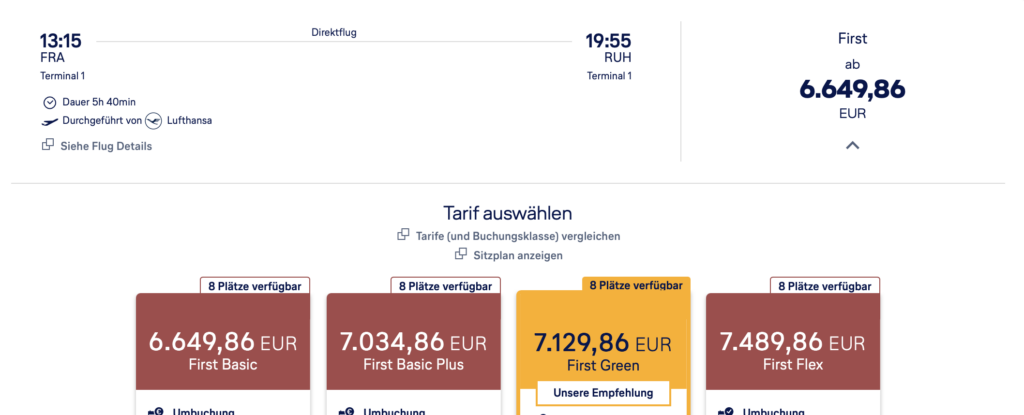Open Tarife (und Buchungsklasse) vergleichen

point(517,236)
